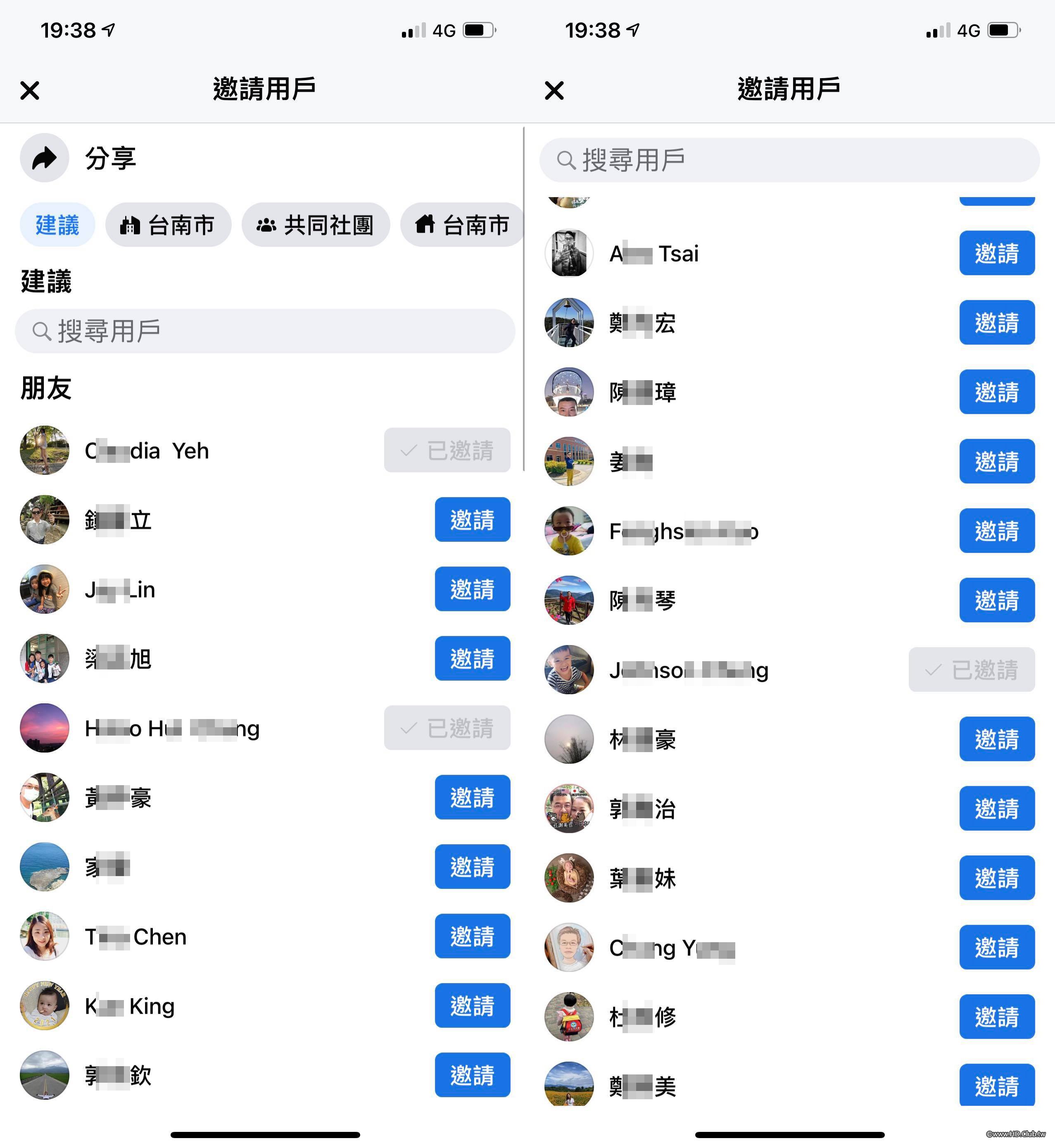
Task: Invite the friend whose name ends with 宏
Action: pyautogui.click(x=996, y=322)
